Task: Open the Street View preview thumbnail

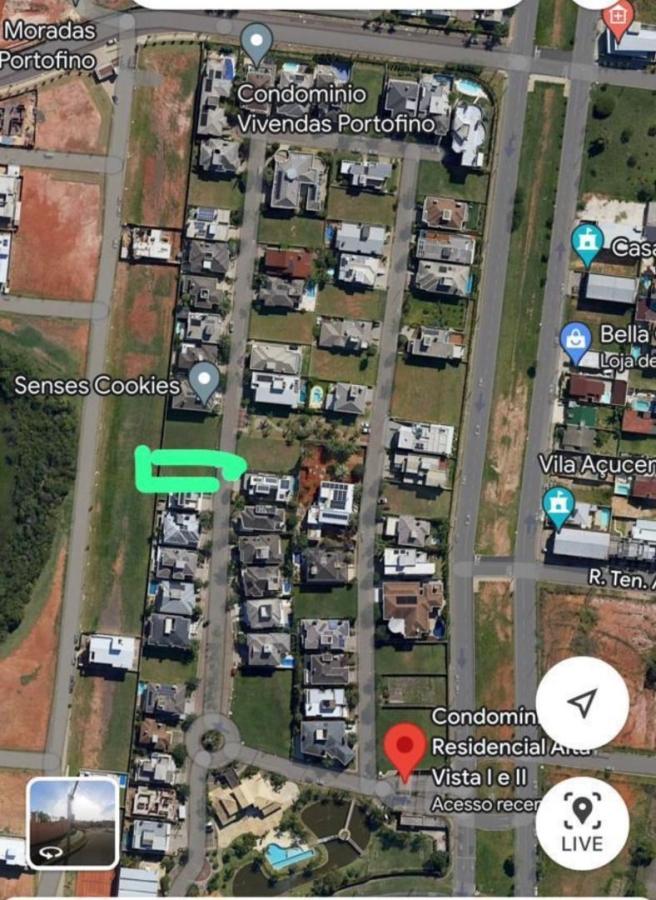Action: point(73,823)
